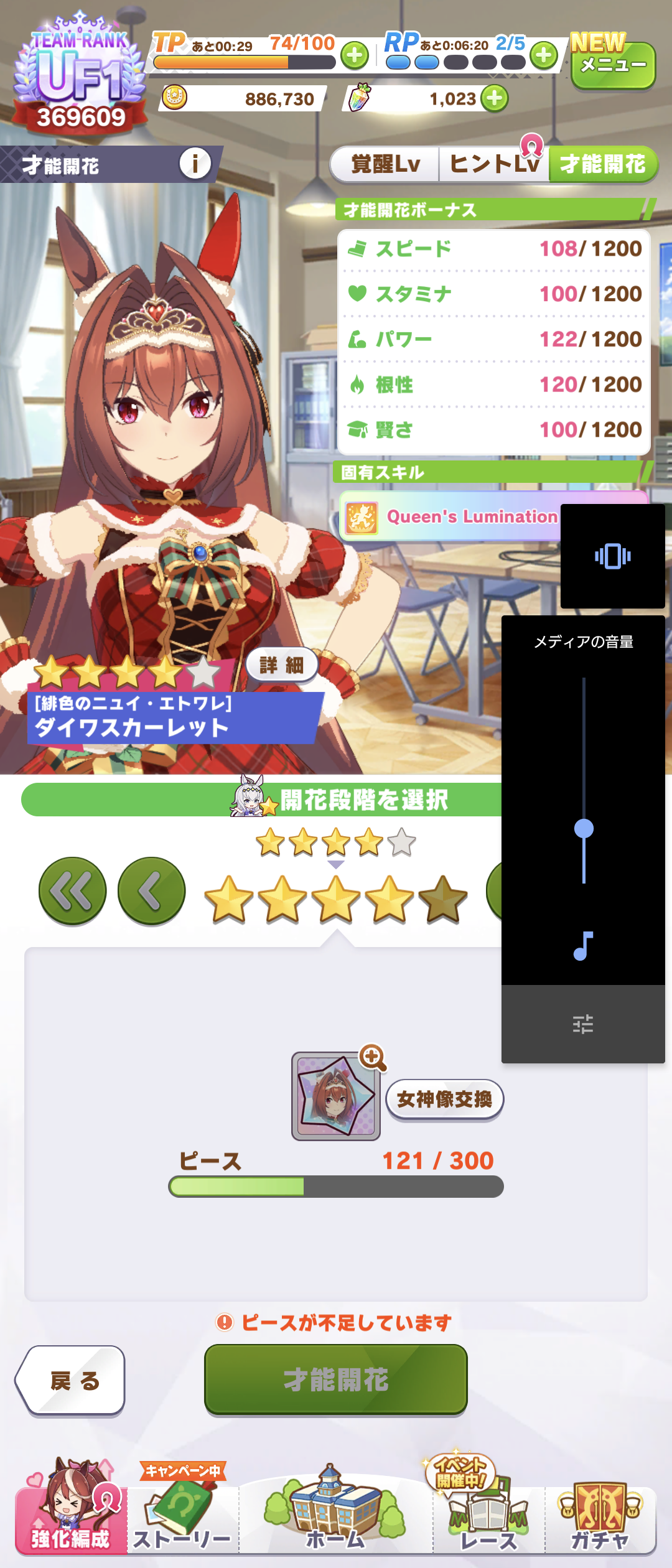Tap the large green 才能開花 button

click(x=336, y=1379)
